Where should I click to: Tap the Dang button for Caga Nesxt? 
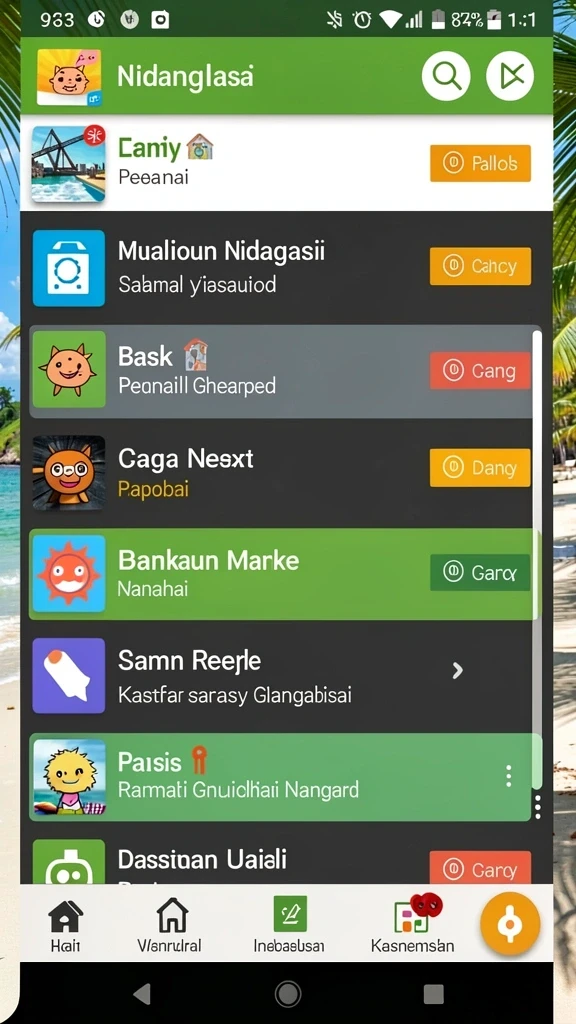pyautogui.click(x=480, y=468)
